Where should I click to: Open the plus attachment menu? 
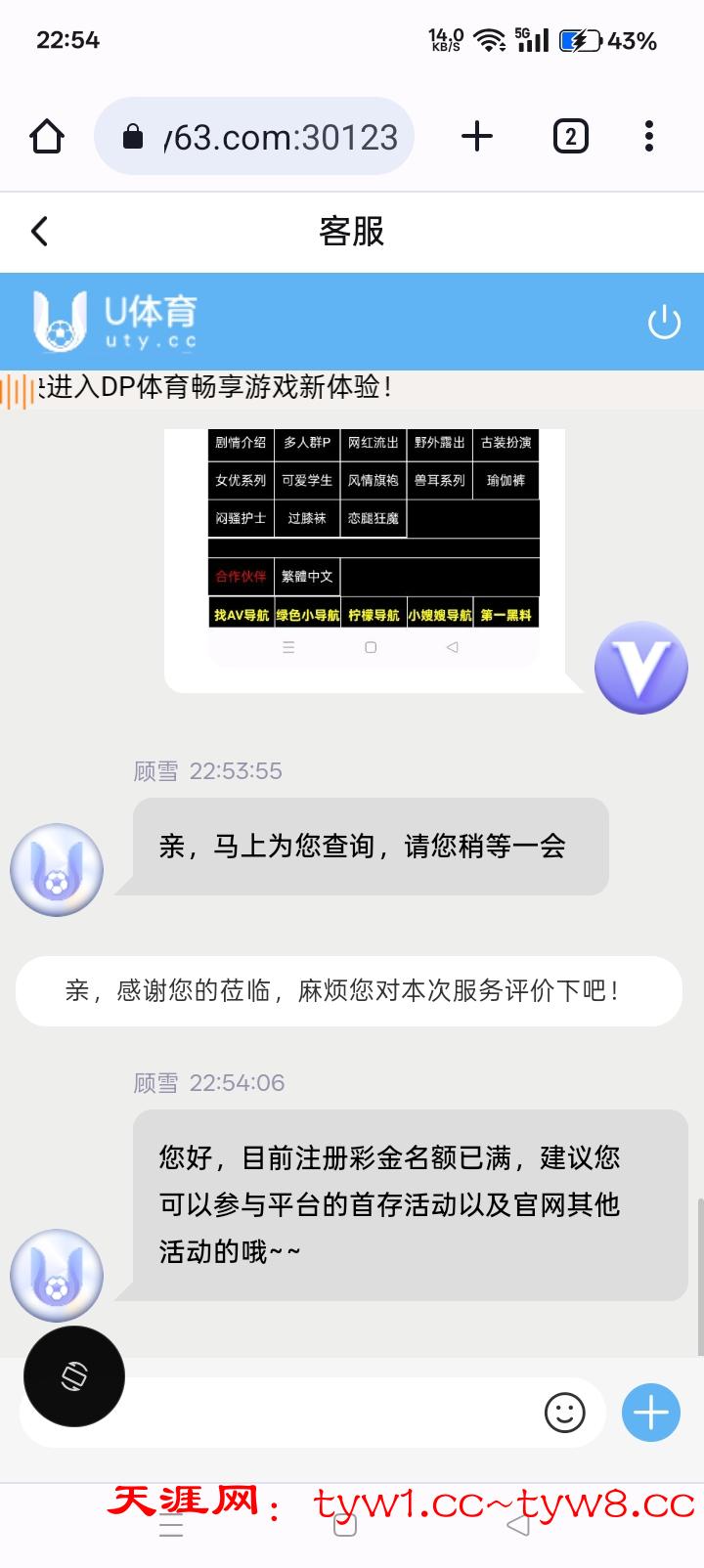(x=651, y=1413)
